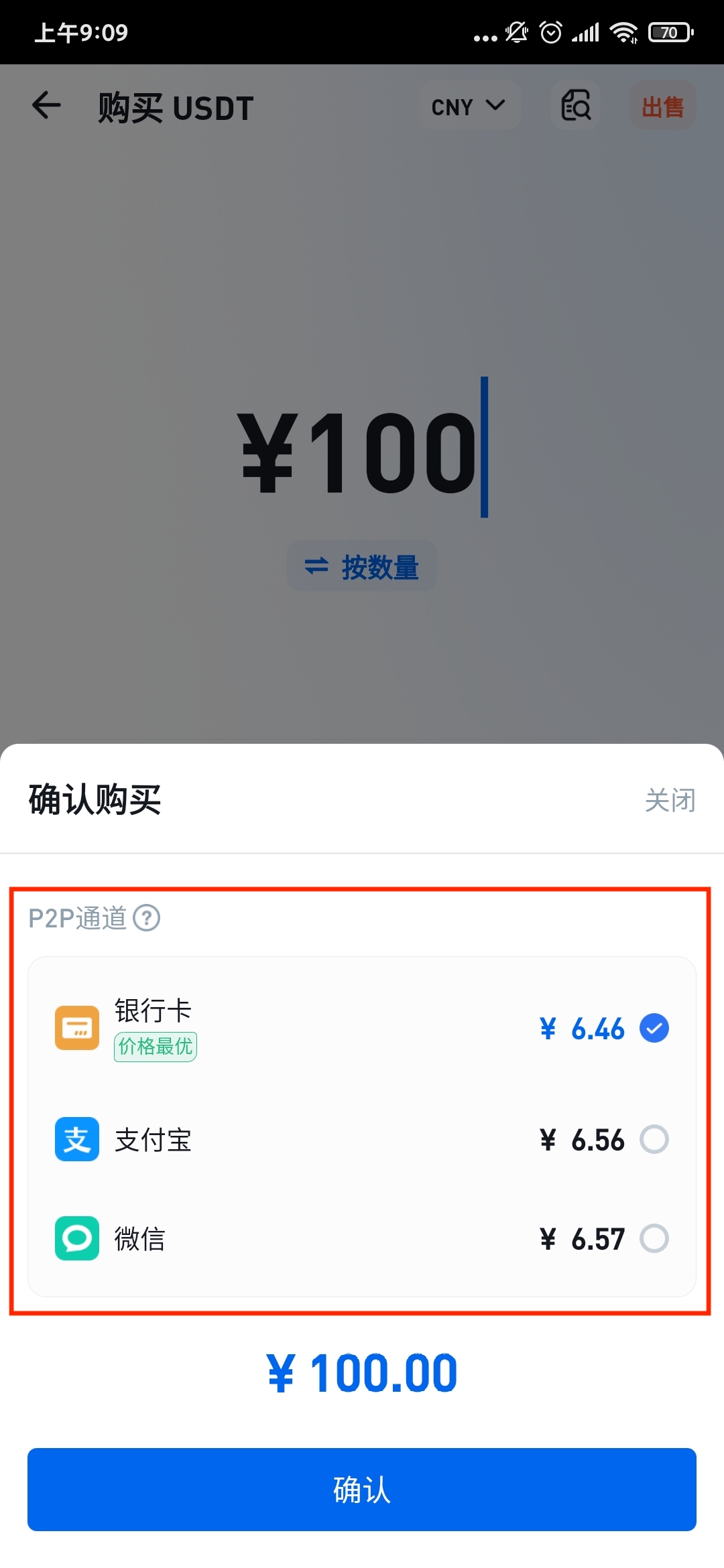The height and width of the screenshot is (1568, 724).
Task: Switch input to 按数量
Action: [362, 567]
